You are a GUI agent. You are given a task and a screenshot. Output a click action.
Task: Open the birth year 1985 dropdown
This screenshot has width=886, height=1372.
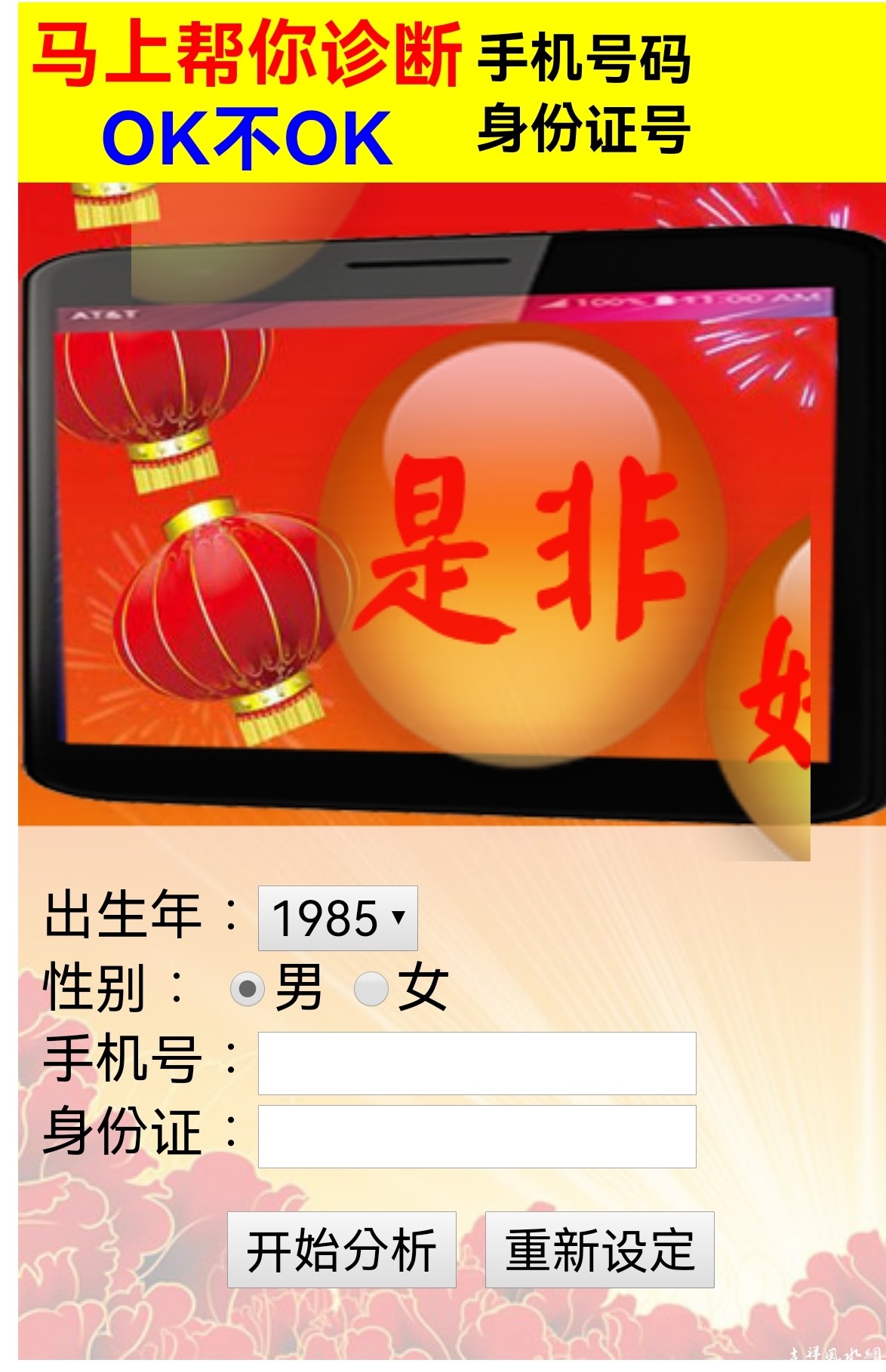337,918
